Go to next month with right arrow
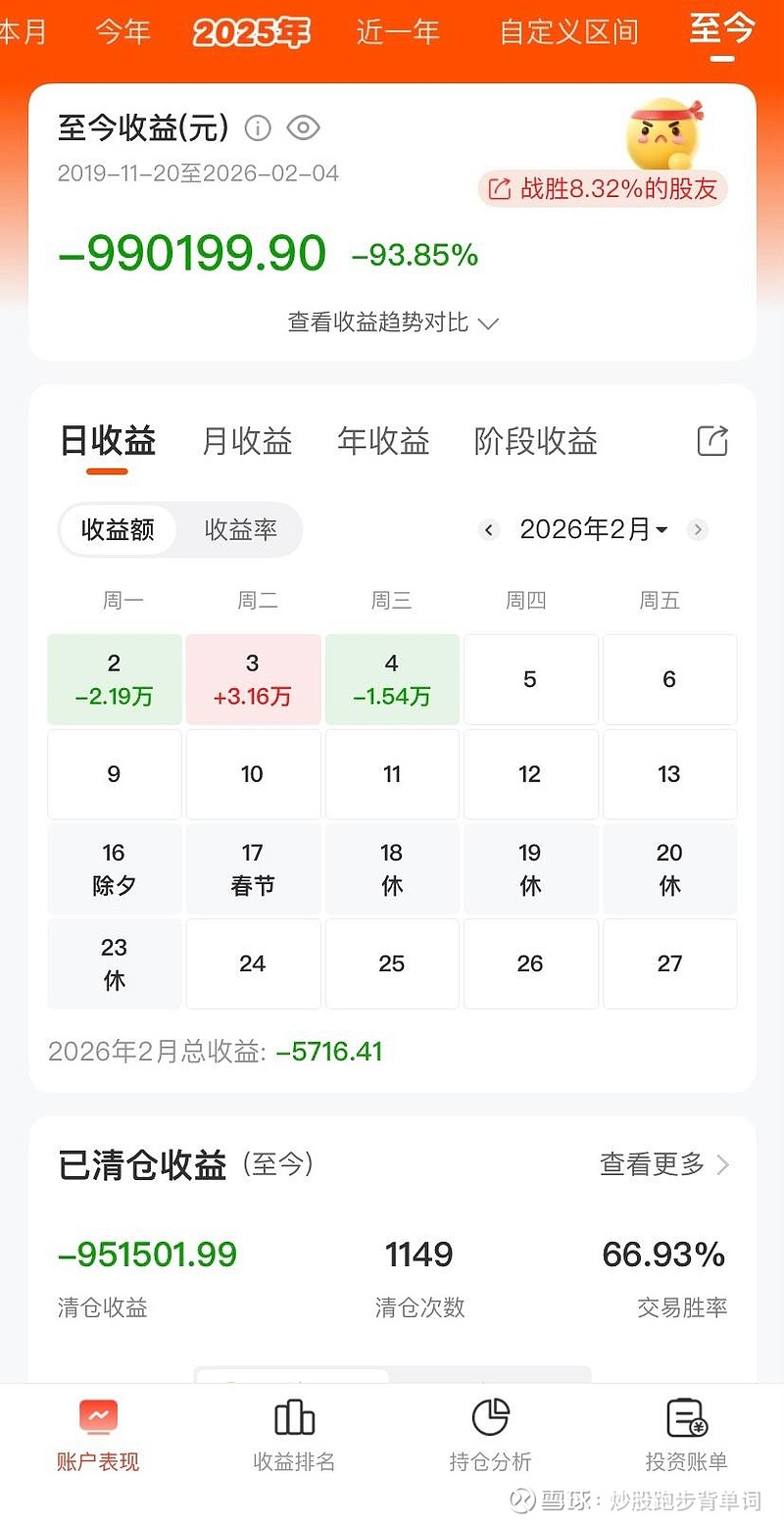The width and height of the screenshot is (784, 1525). 698,529
